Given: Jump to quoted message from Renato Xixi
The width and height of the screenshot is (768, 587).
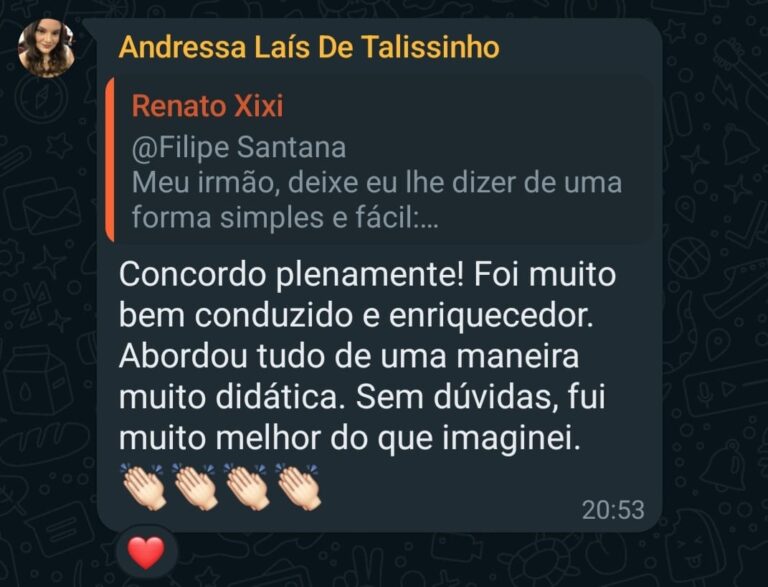Looking at the screenshot, I should point(380,160).
